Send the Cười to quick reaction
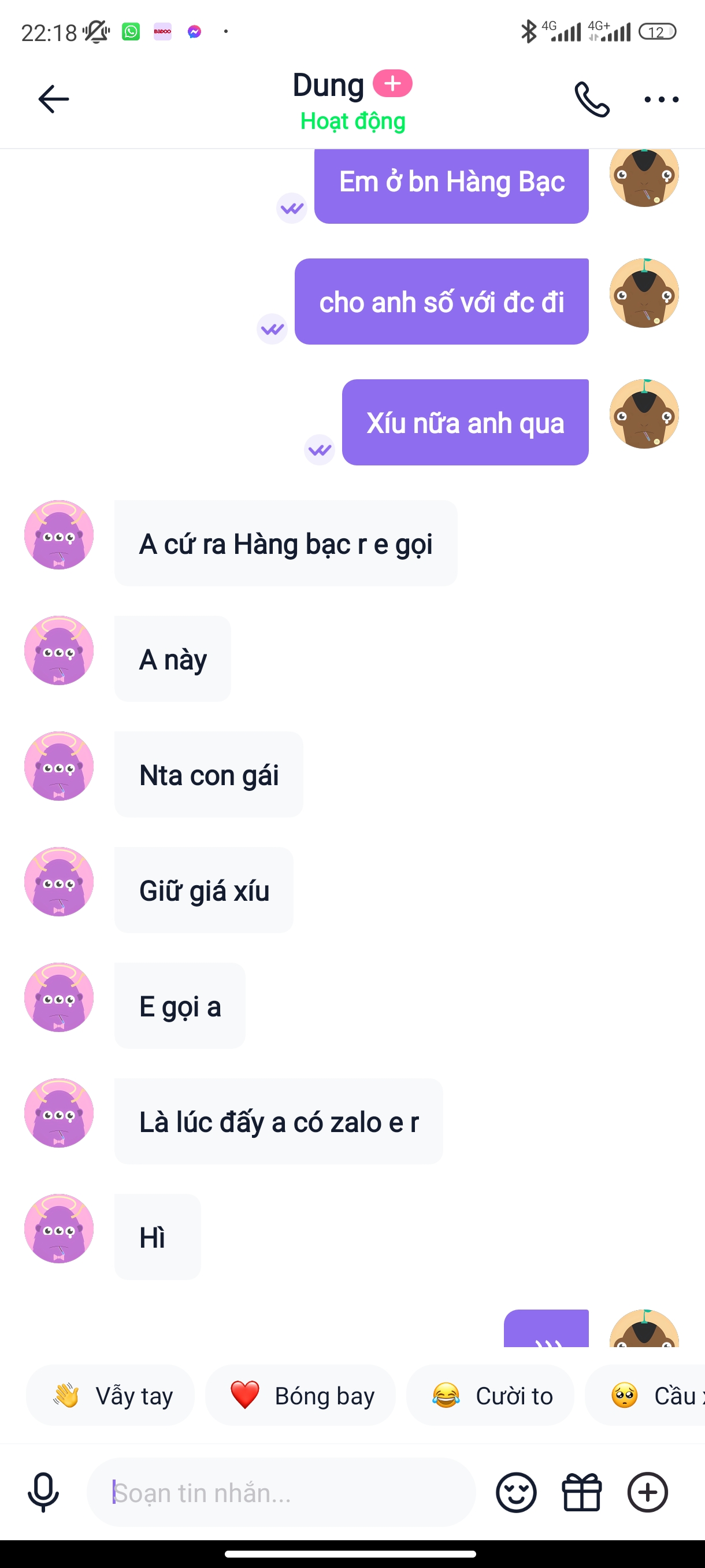705x1568 pixels. [x=490, y=1395]
